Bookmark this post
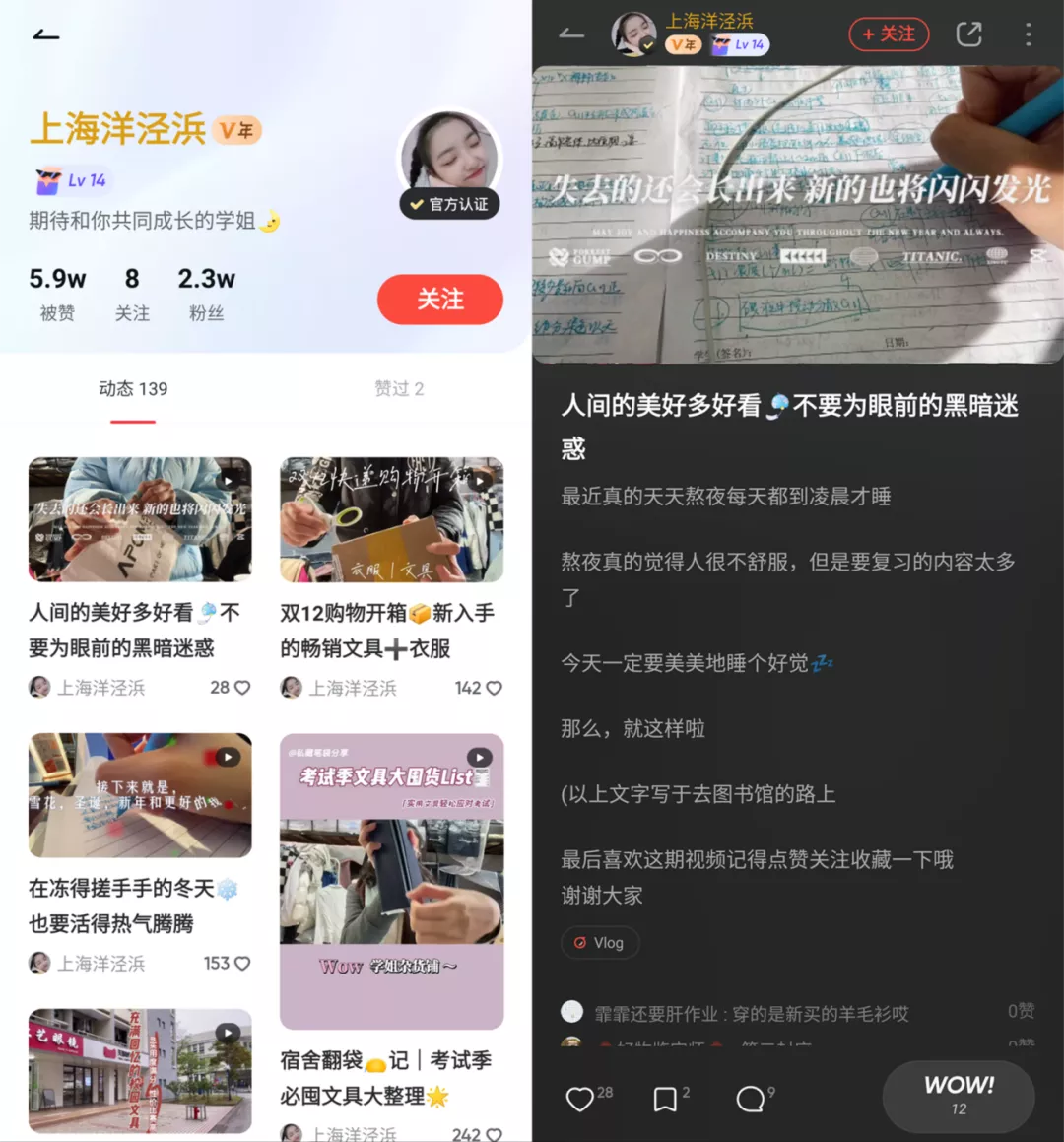The image size is (1064, 1142). tap(666, 1099)
